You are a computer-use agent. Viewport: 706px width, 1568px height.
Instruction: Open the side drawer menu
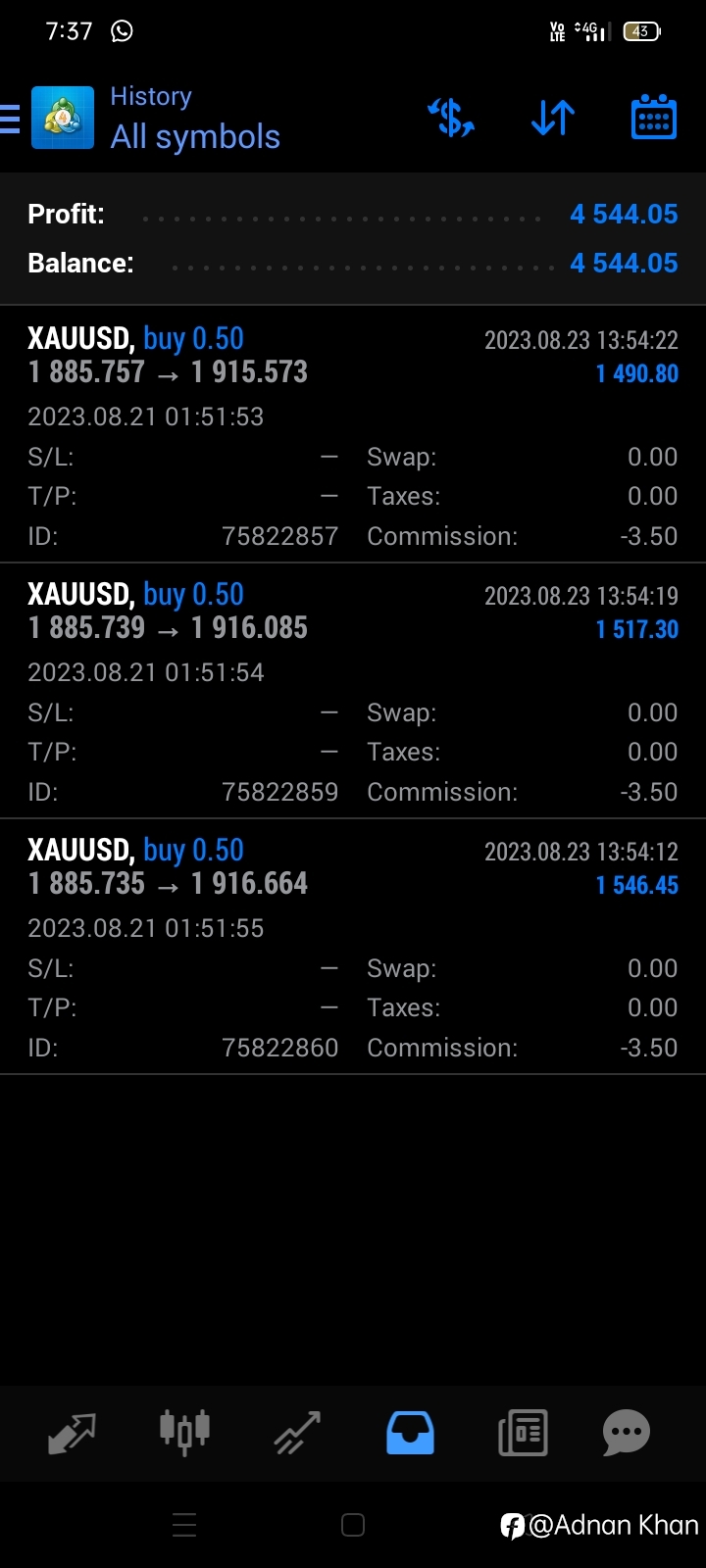click(x=10, y=119)
